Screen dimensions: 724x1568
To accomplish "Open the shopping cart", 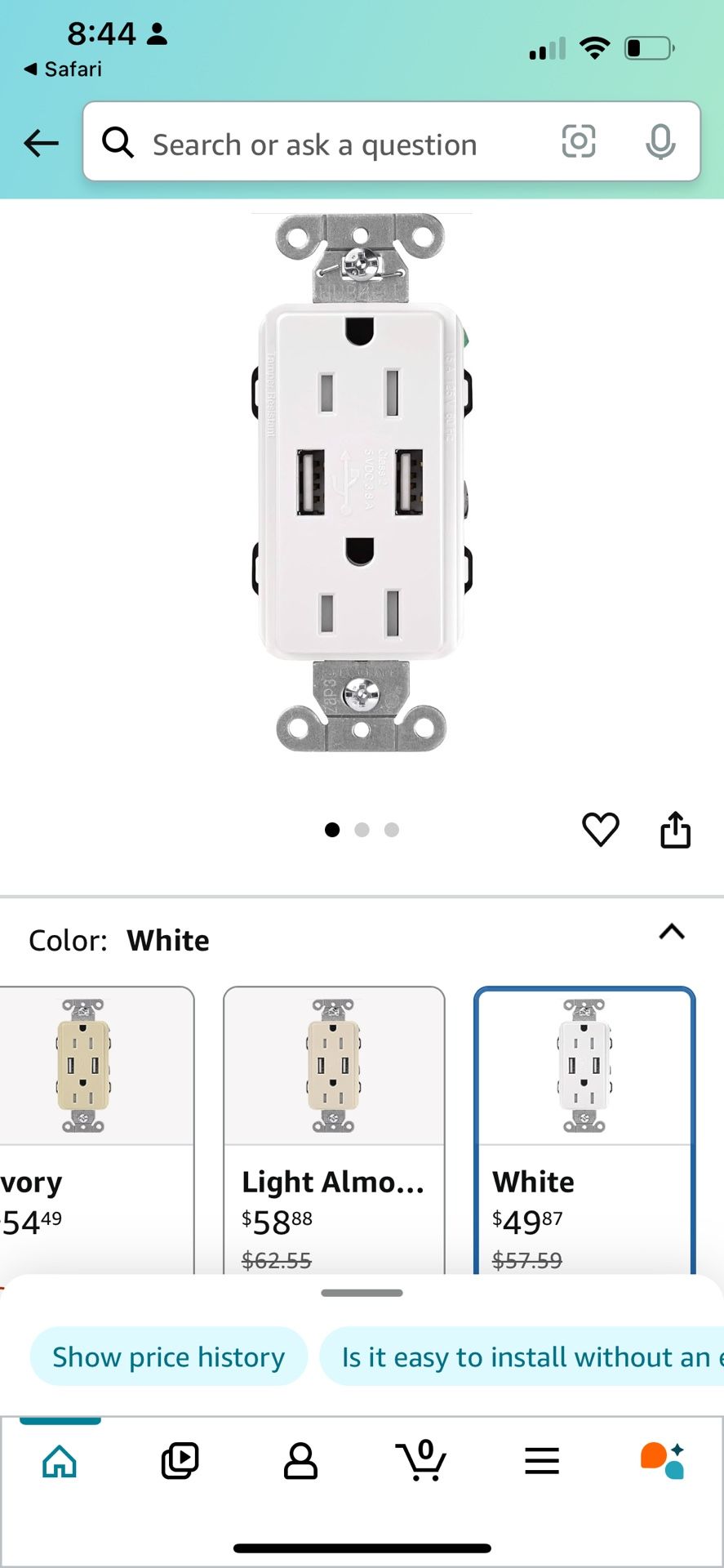I will click(x=421, y=1462).
